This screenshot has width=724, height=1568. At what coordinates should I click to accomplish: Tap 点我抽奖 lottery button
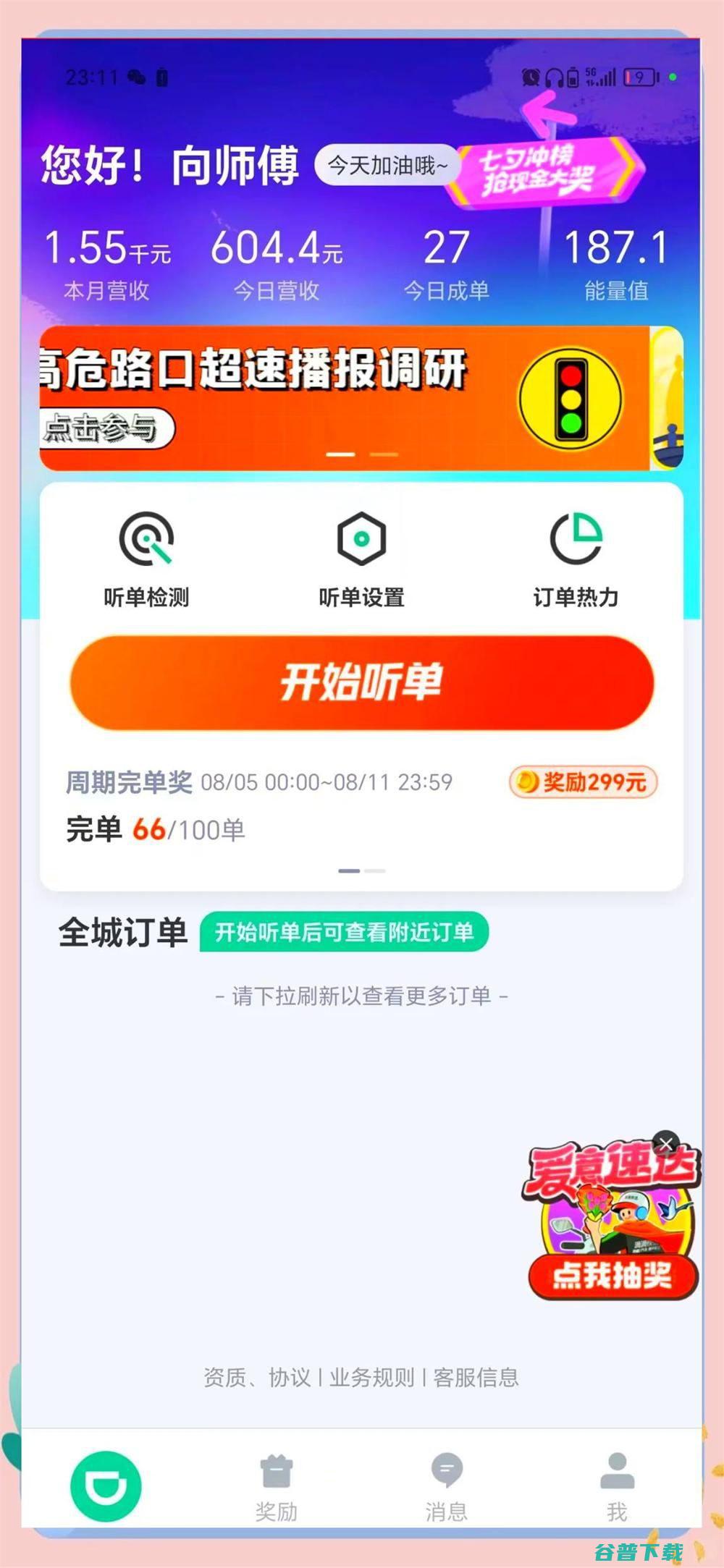(x=613, y=1275)
